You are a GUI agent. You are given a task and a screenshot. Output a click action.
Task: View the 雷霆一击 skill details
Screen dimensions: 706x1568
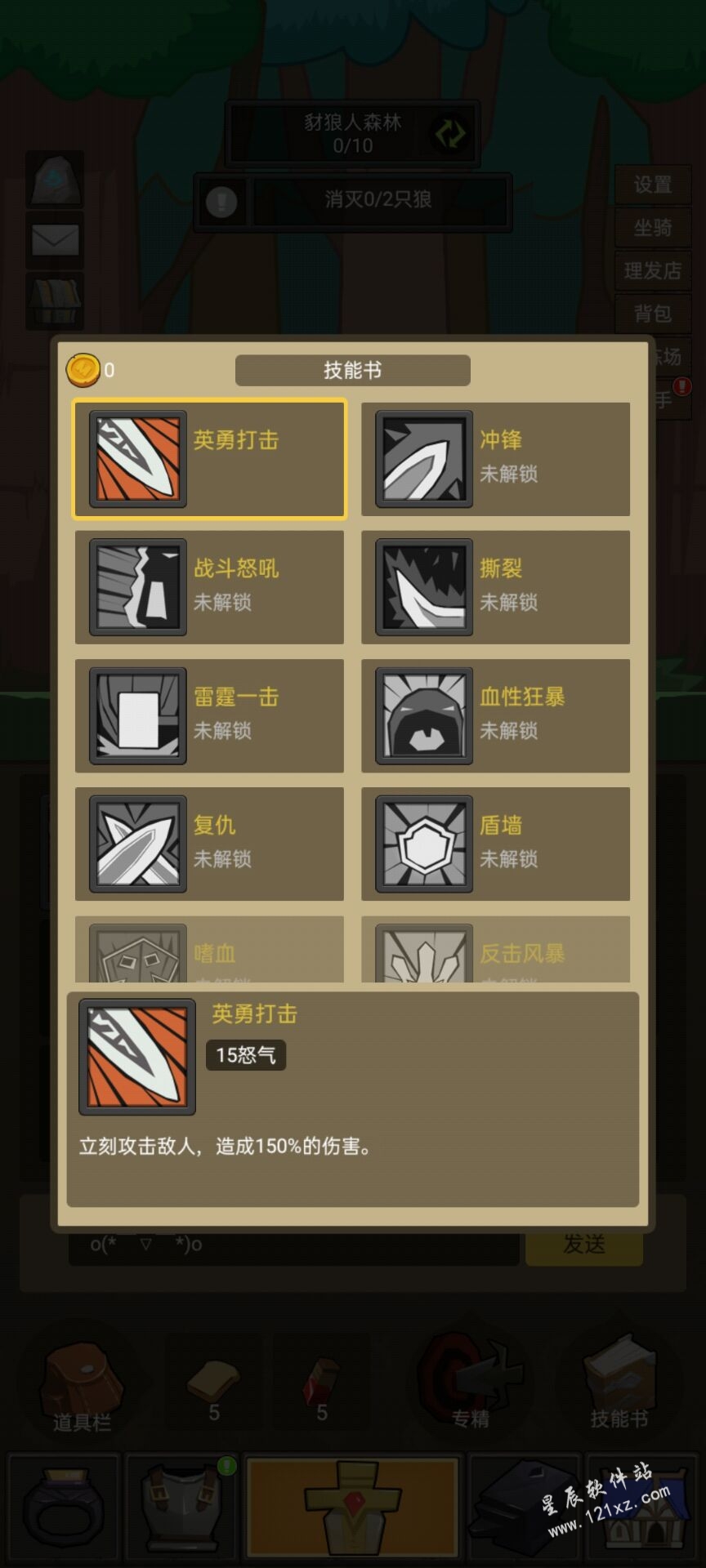(x=209, y=715)
